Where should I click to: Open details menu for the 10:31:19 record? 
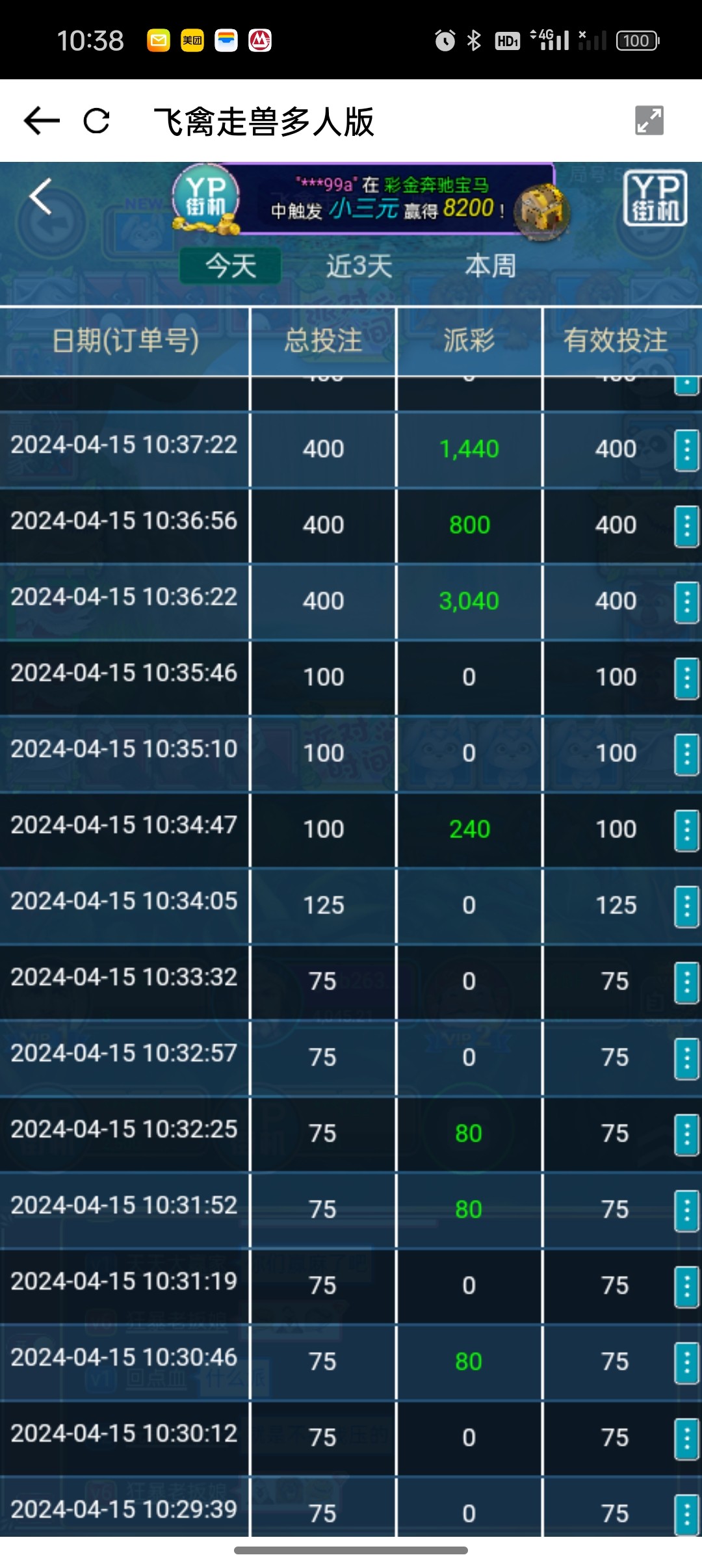point(686,1287)
